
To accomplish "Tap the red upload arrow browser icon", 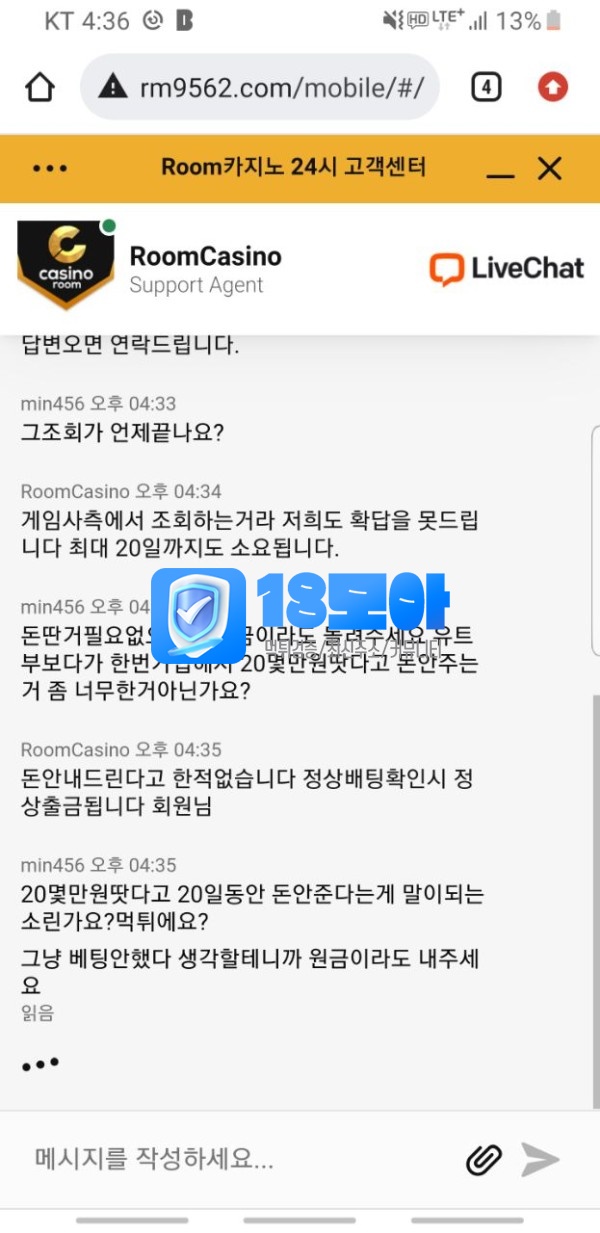I will 552,88.
